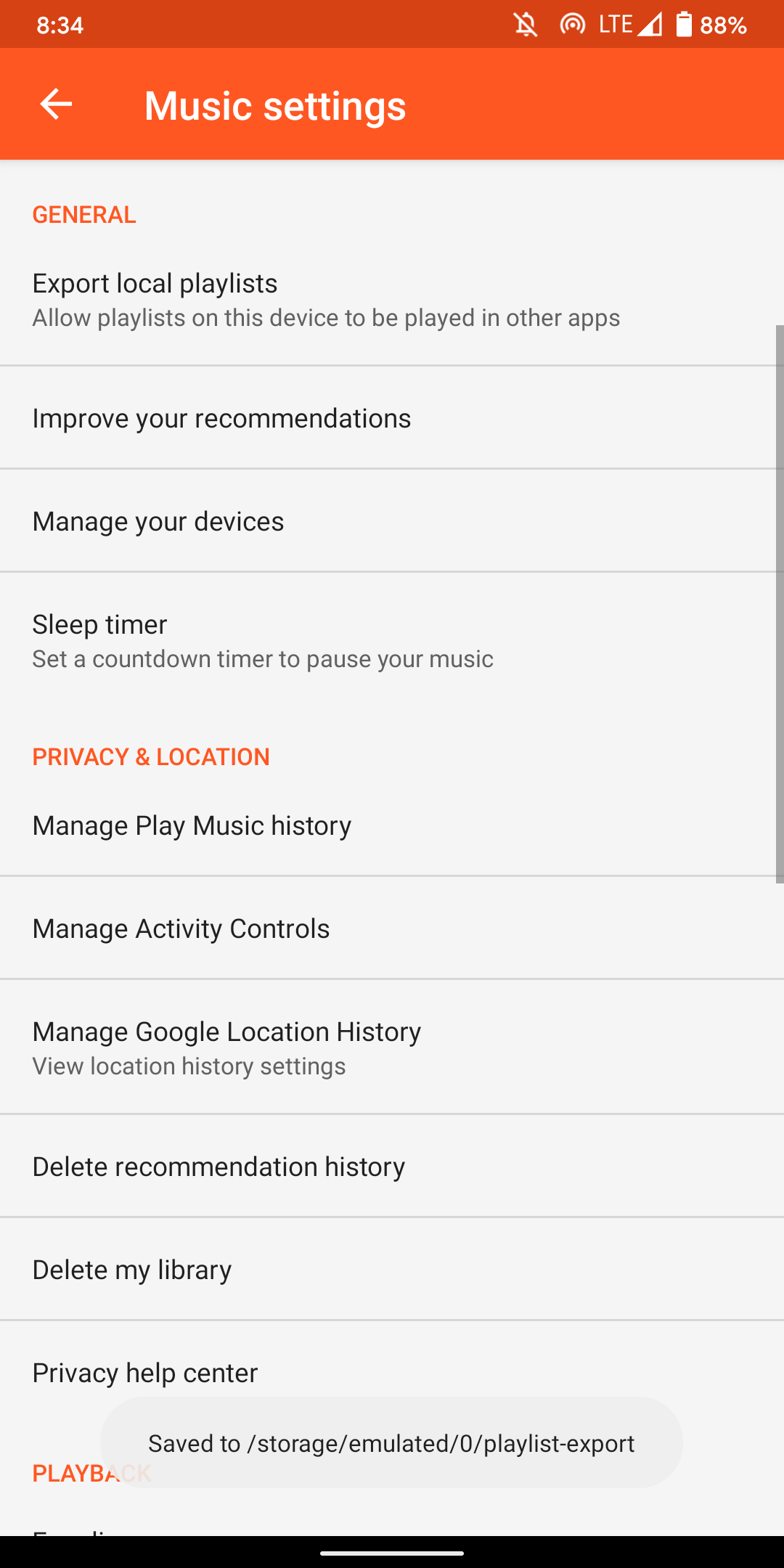View Manage Google Location History

(x=392, y=1048)
